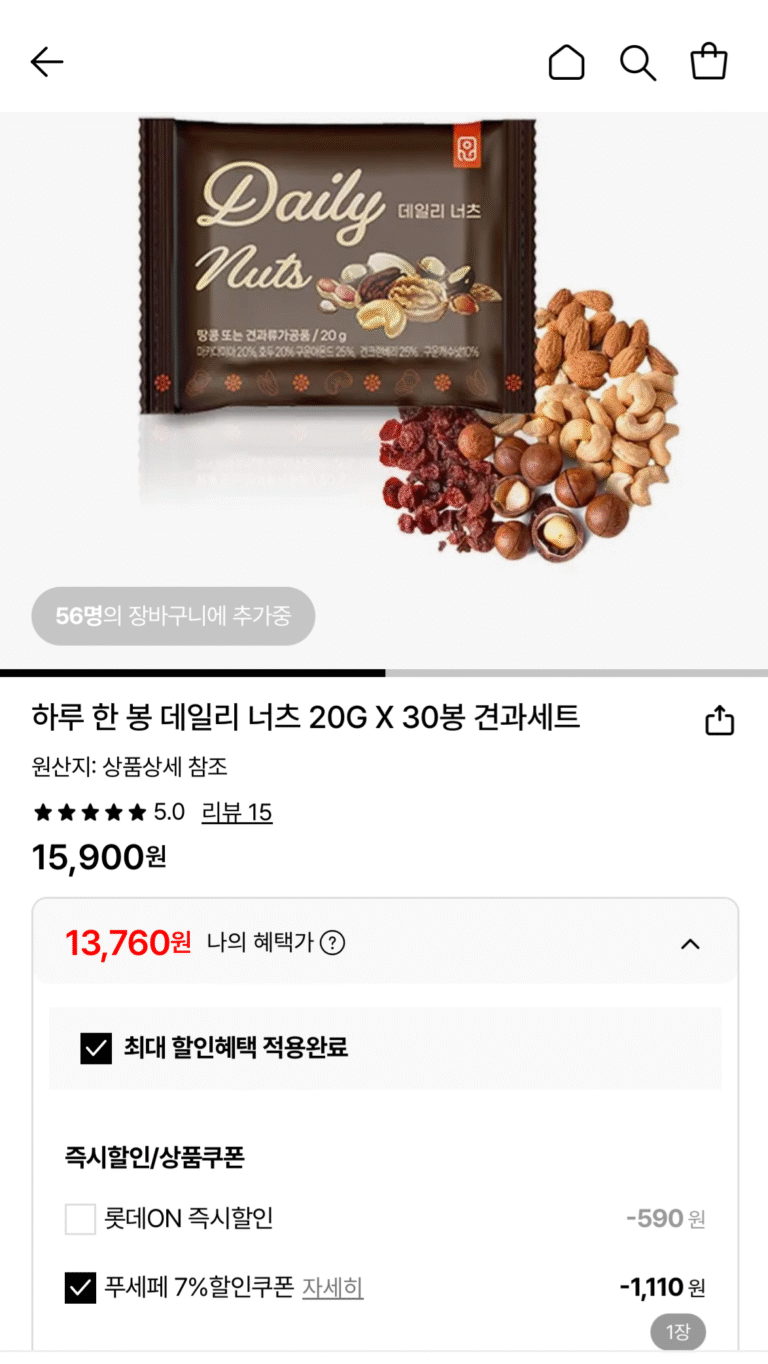
Task: Go back using the arrow icon
Action: pos(46,62)
